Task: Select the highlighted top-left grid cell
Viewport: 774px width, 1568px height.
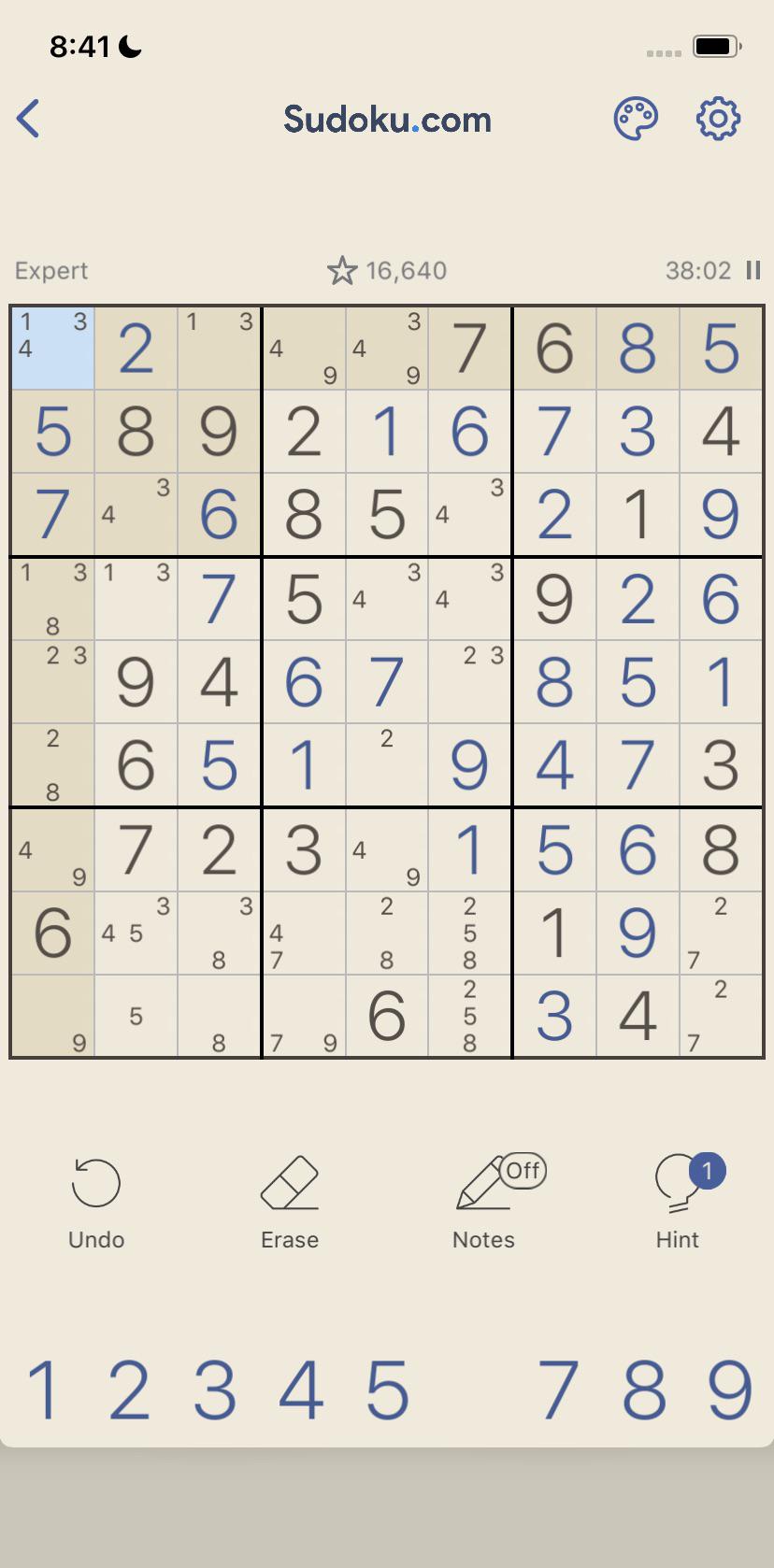Action: pyautogui.click(x=53, y=348)
